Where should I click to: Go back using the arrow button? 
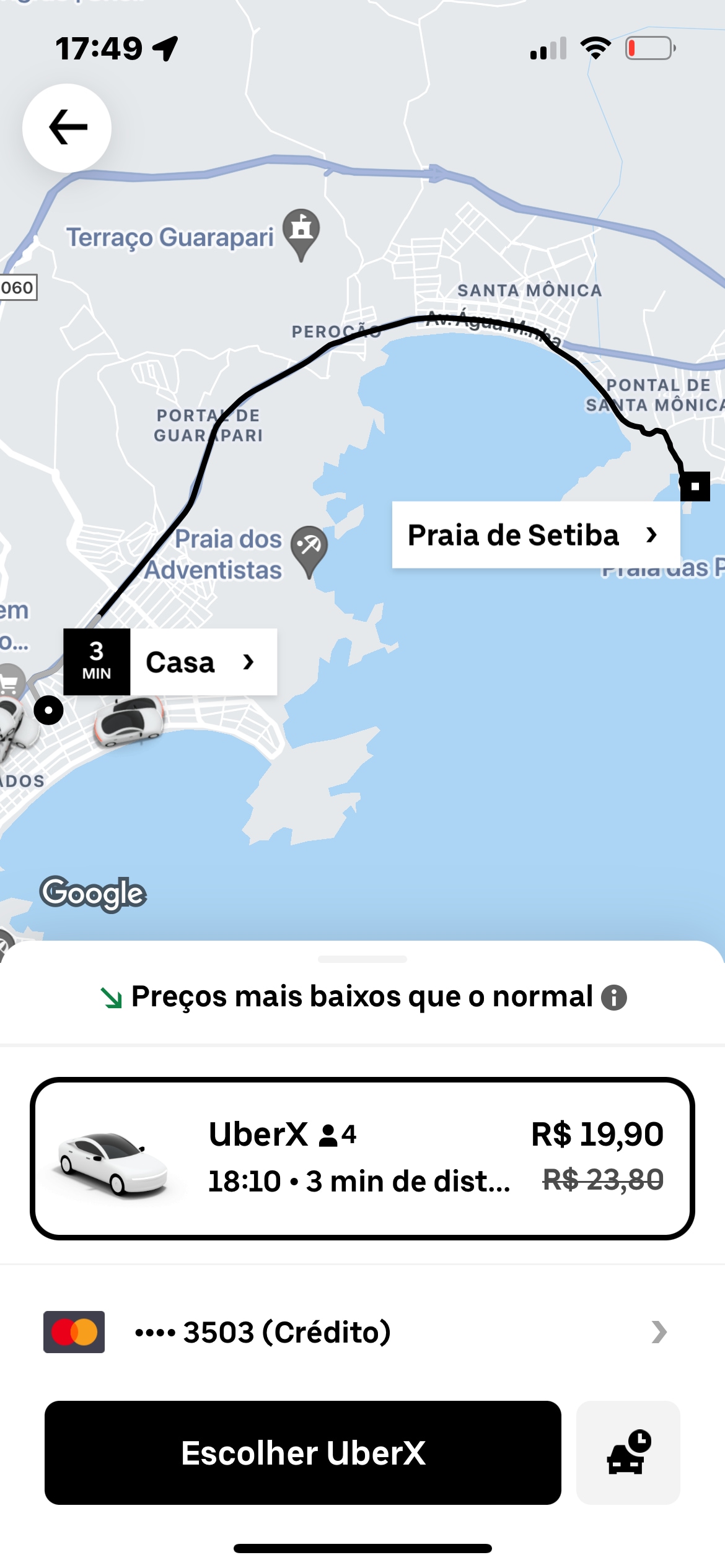(67, 128)
